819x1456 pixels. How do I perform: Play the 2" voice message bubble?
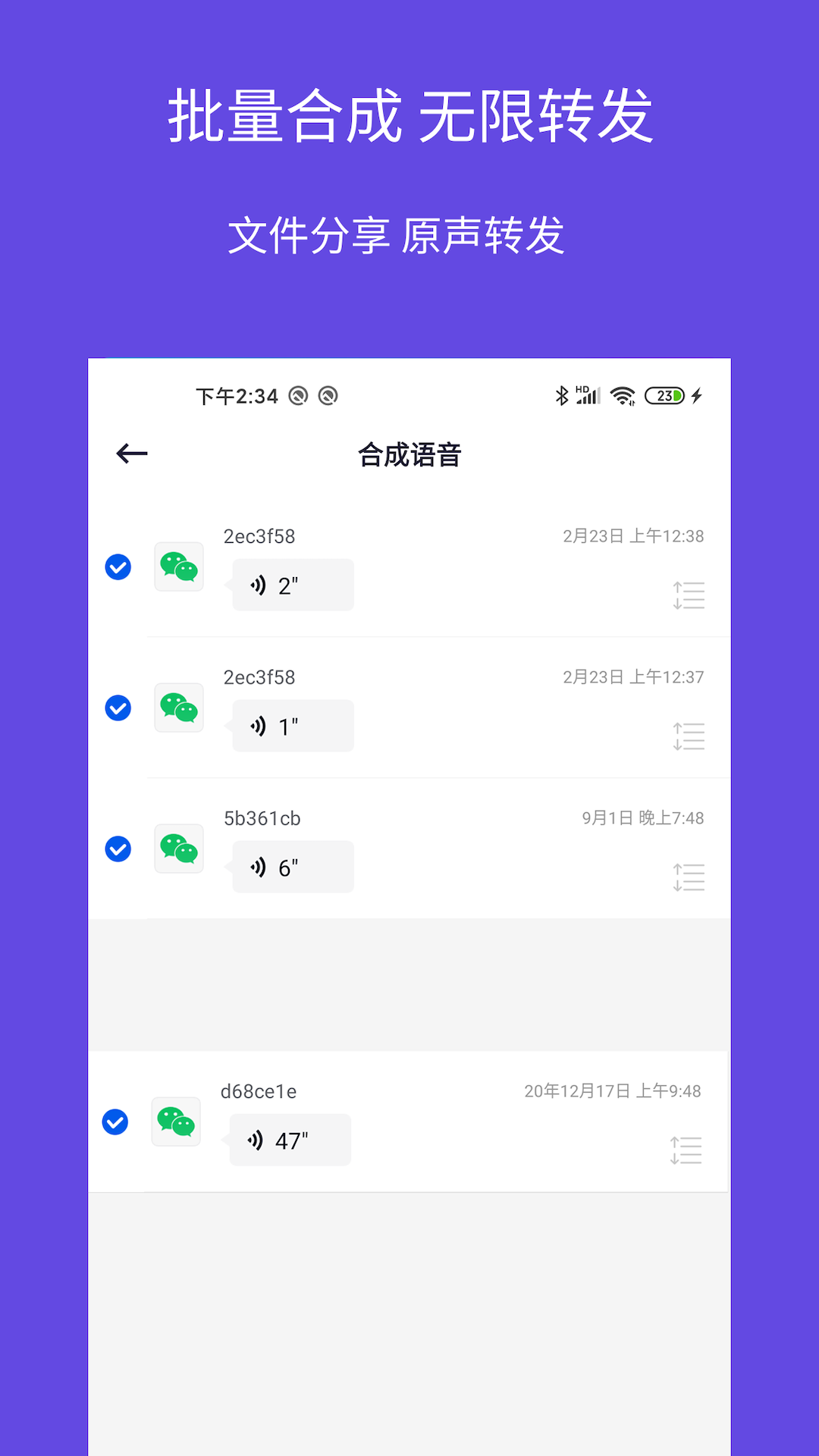click(x=292, y=584)
